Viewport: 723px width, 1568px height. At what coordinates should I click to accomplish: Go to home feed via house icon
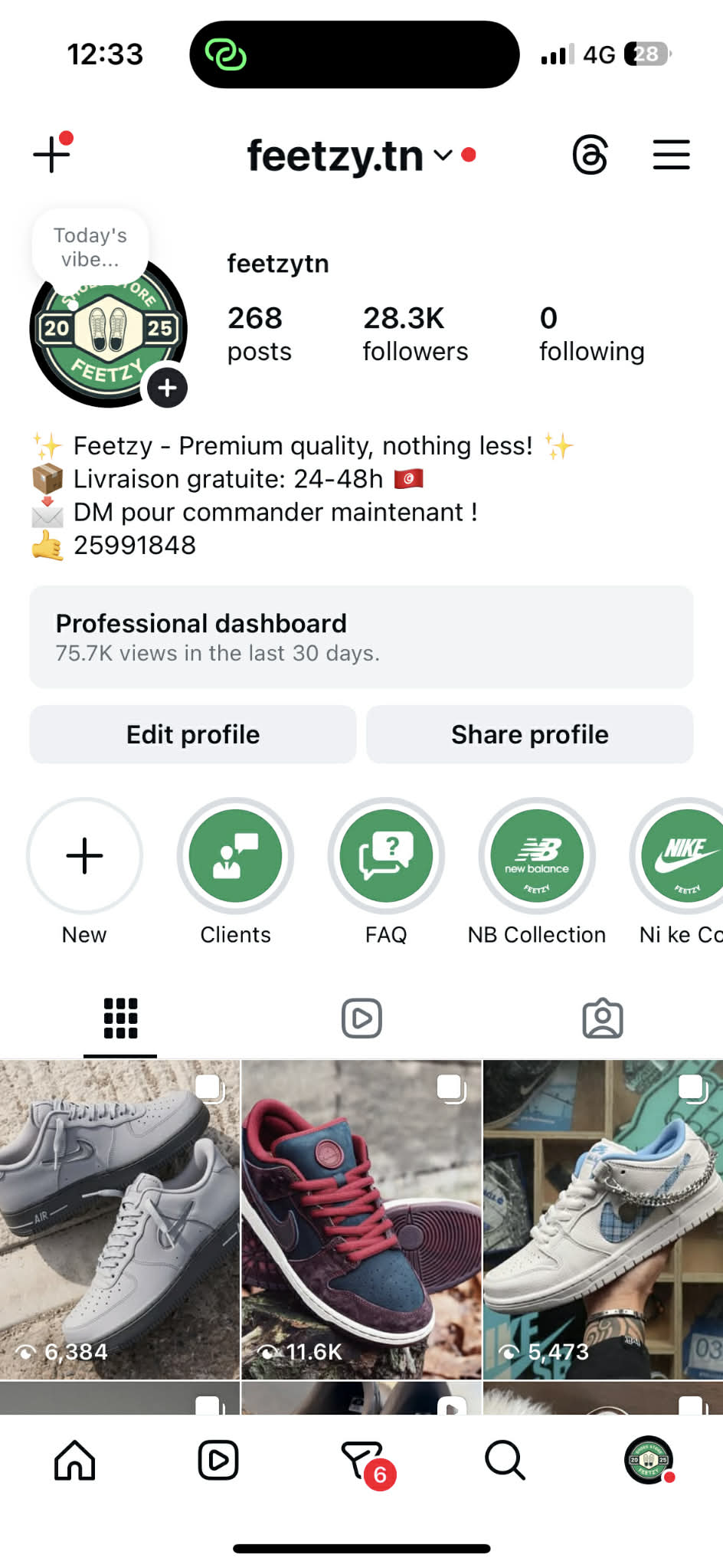[x=74, y=1461]
